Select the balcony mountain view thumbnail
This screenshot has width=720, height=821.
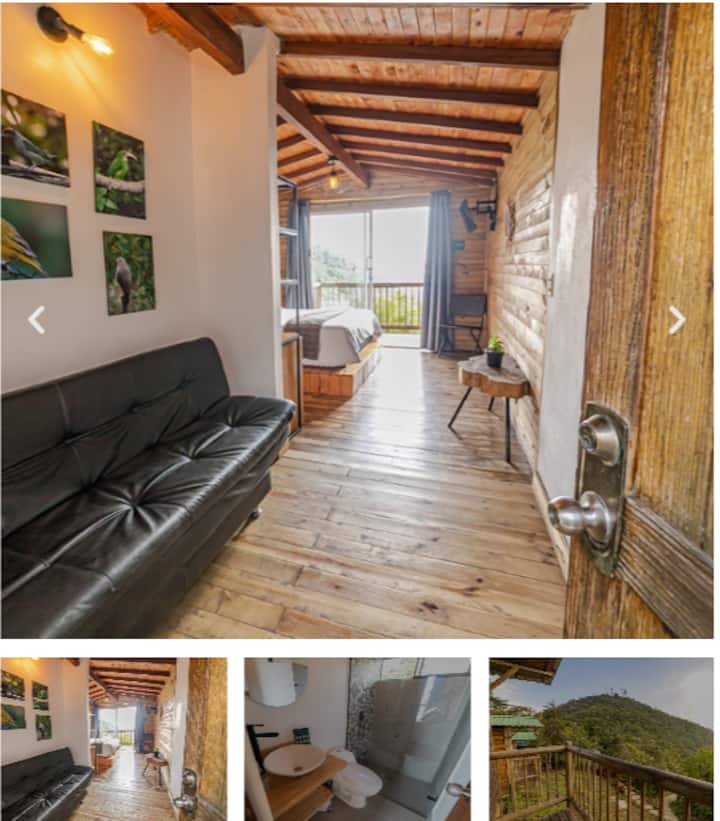point(601,738)
